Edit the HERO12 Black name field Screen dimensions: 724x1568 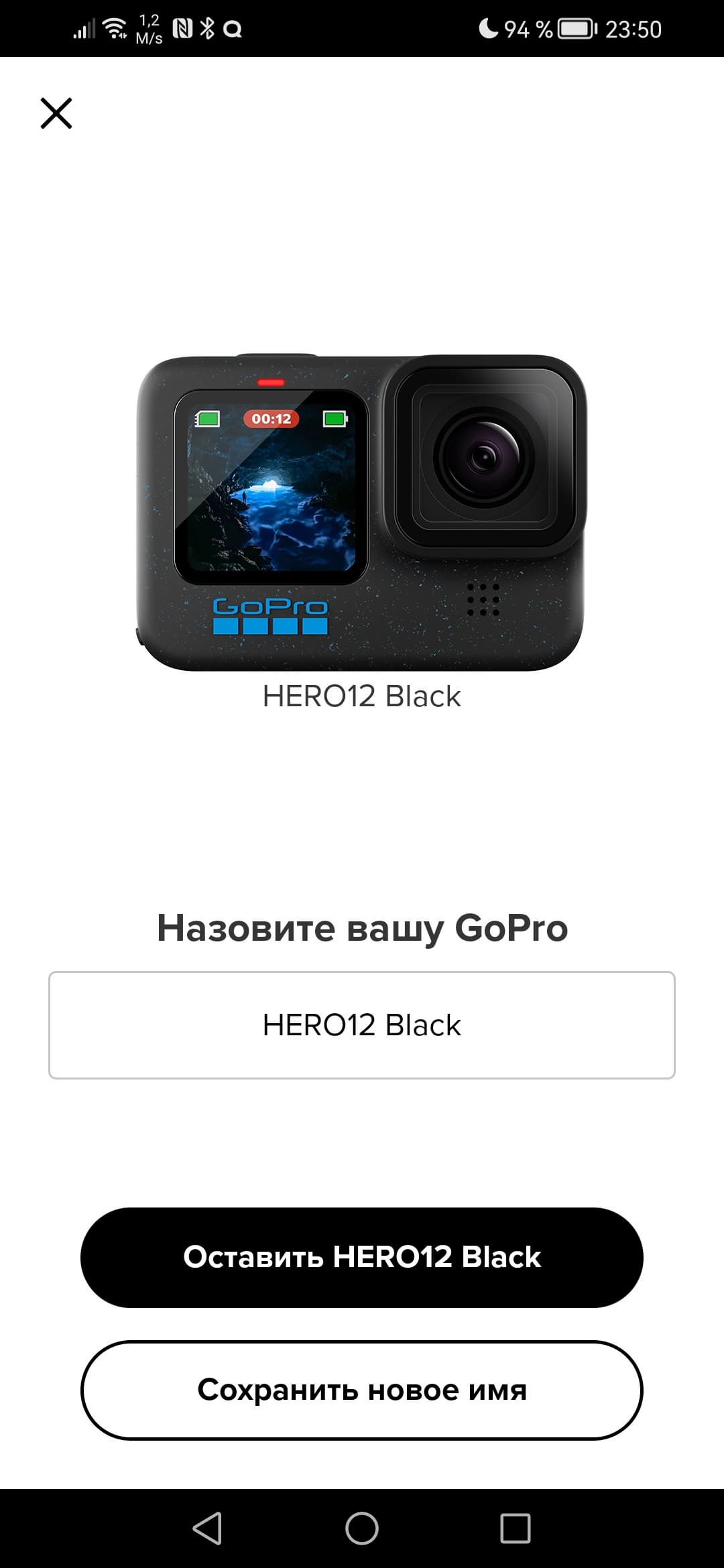pyautogui.click(x=362, y=1025)
